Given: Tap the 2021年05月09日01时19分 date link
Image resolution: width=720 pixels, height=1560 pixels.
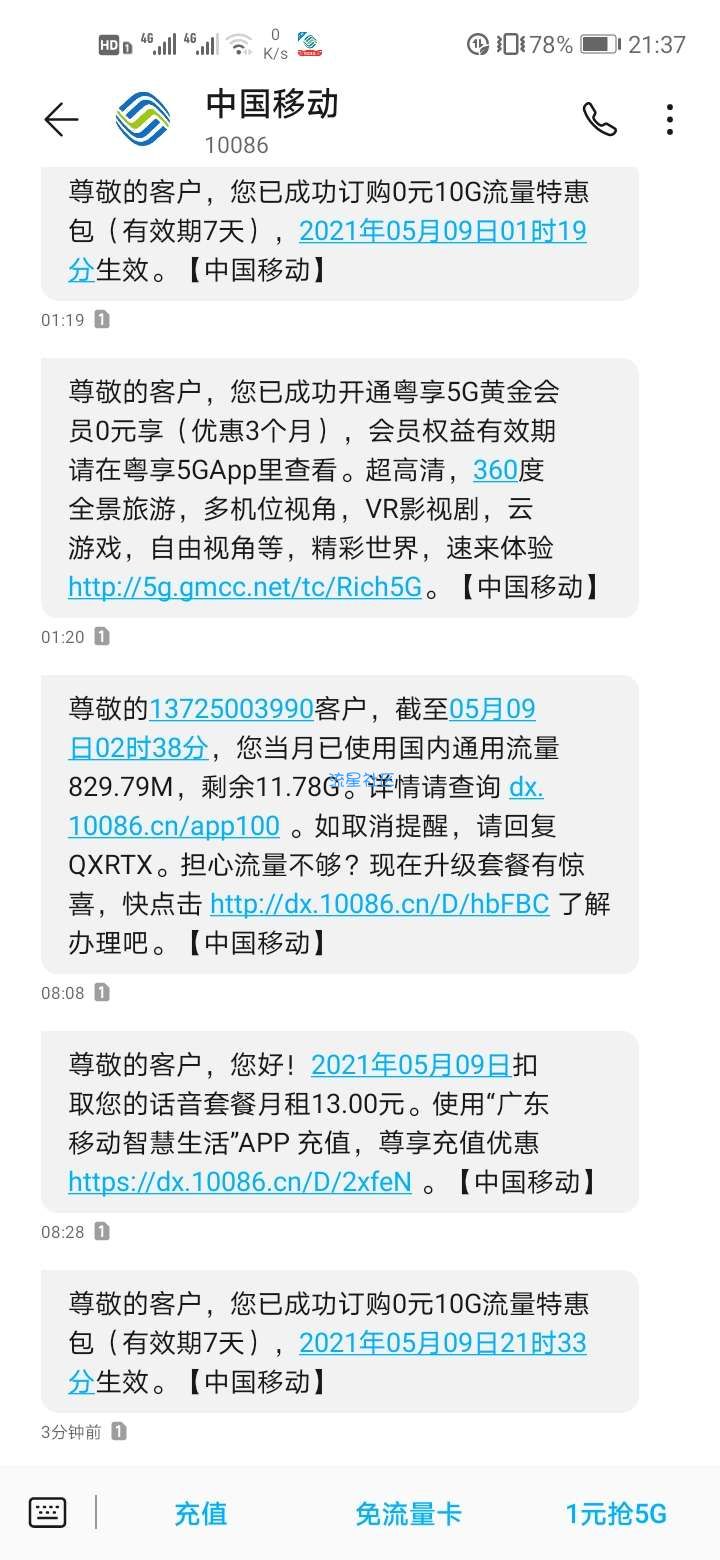Looking at the screenshot, I should point(443,232).
